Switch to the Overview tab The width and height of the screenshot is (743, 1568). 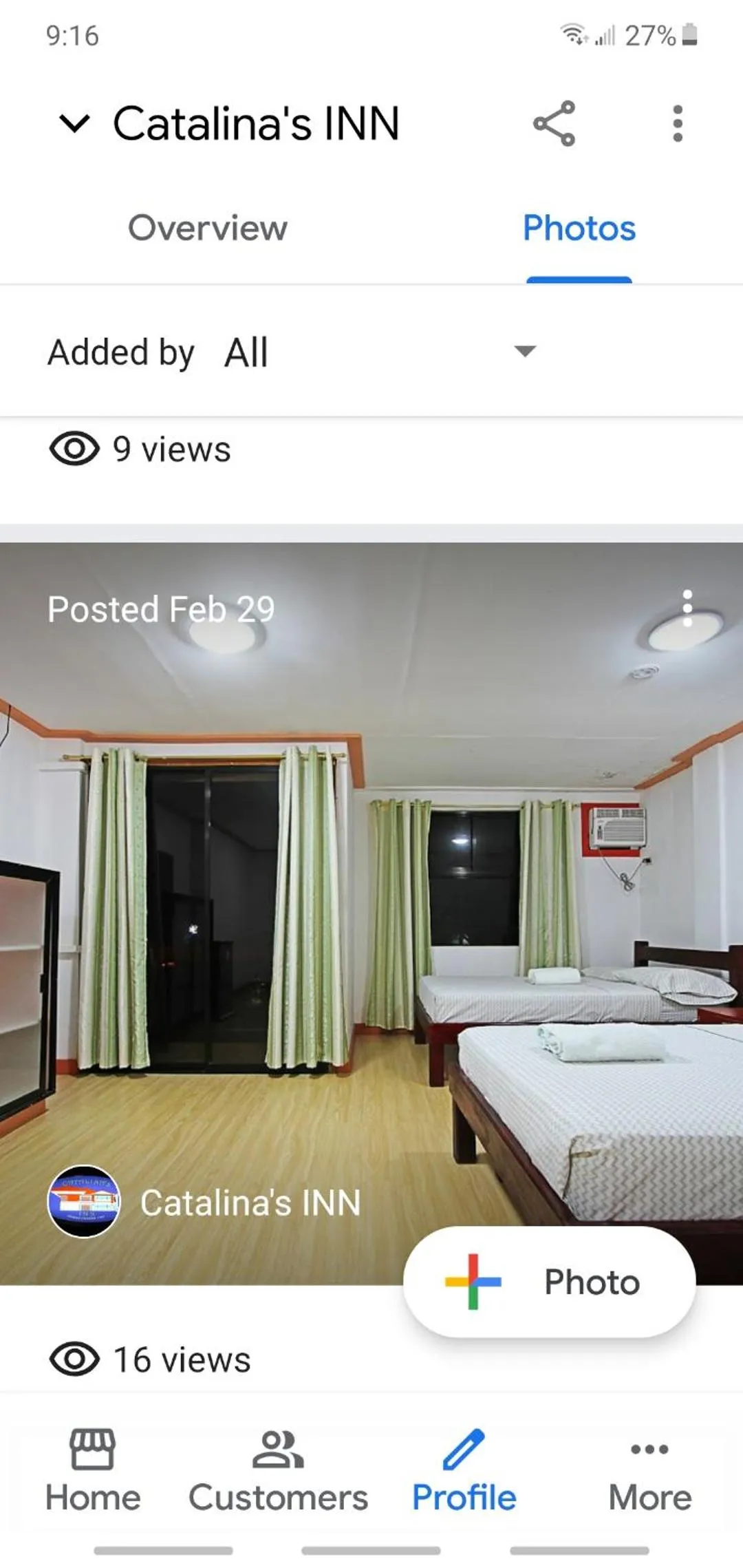(208, 228)
